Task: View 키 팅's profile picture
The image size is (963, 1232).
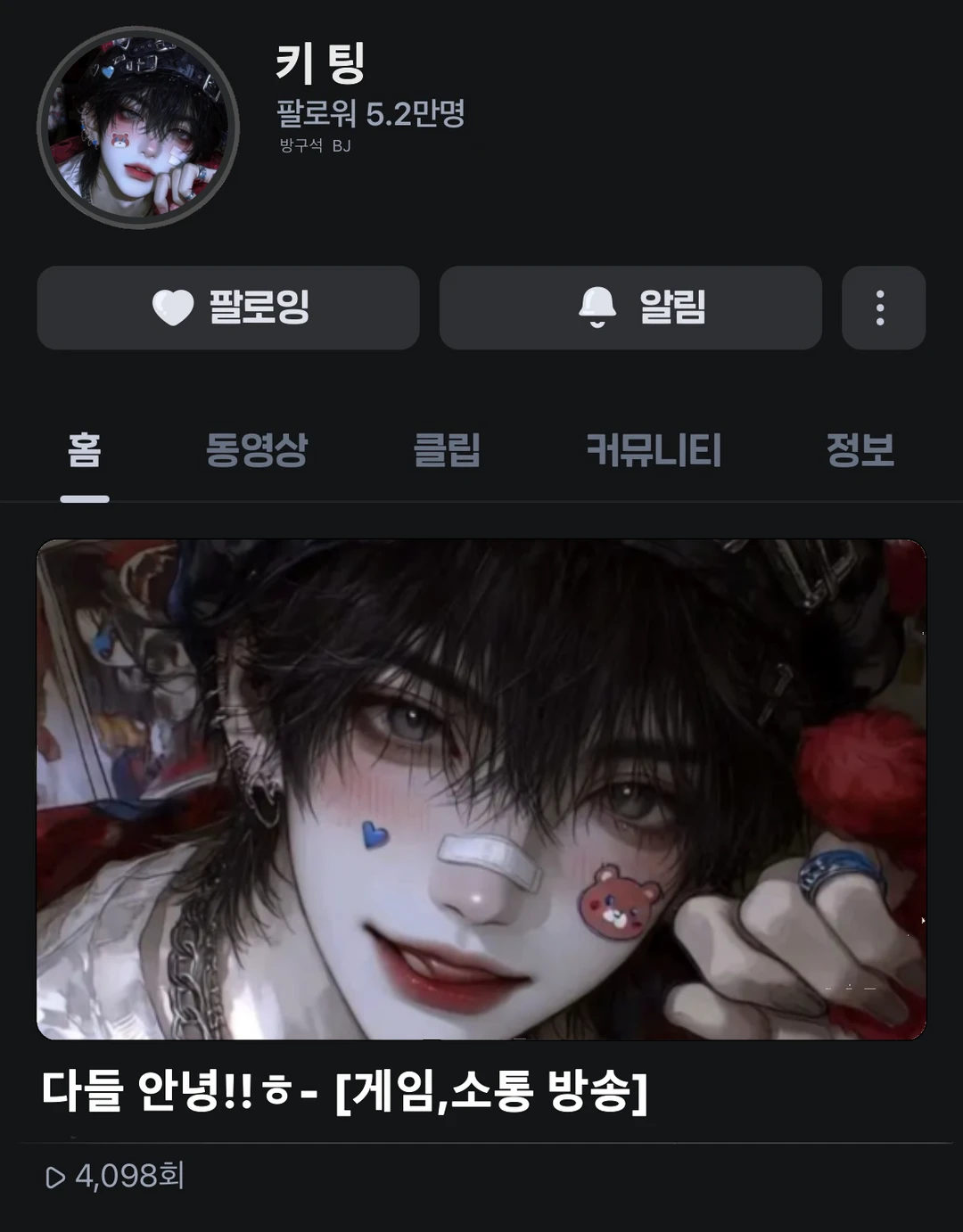Action: [138, 127]
